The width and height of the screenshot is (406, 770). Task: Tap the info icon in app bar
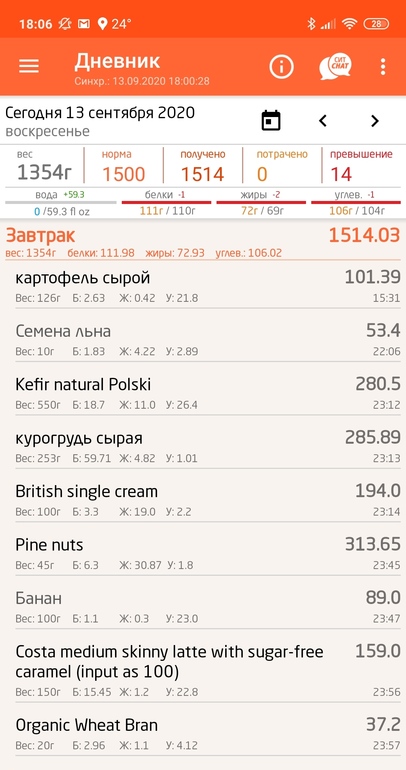(281, 66)
